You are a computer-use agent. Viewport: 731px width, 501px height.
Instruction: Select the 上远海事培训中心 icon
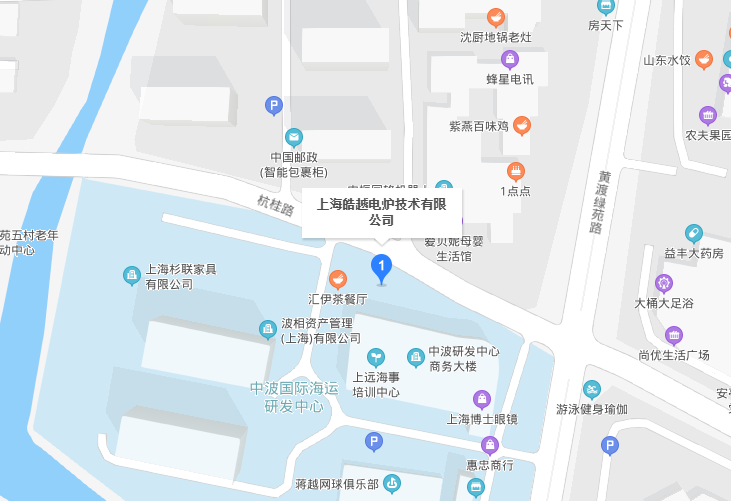(x=375, y=356)
